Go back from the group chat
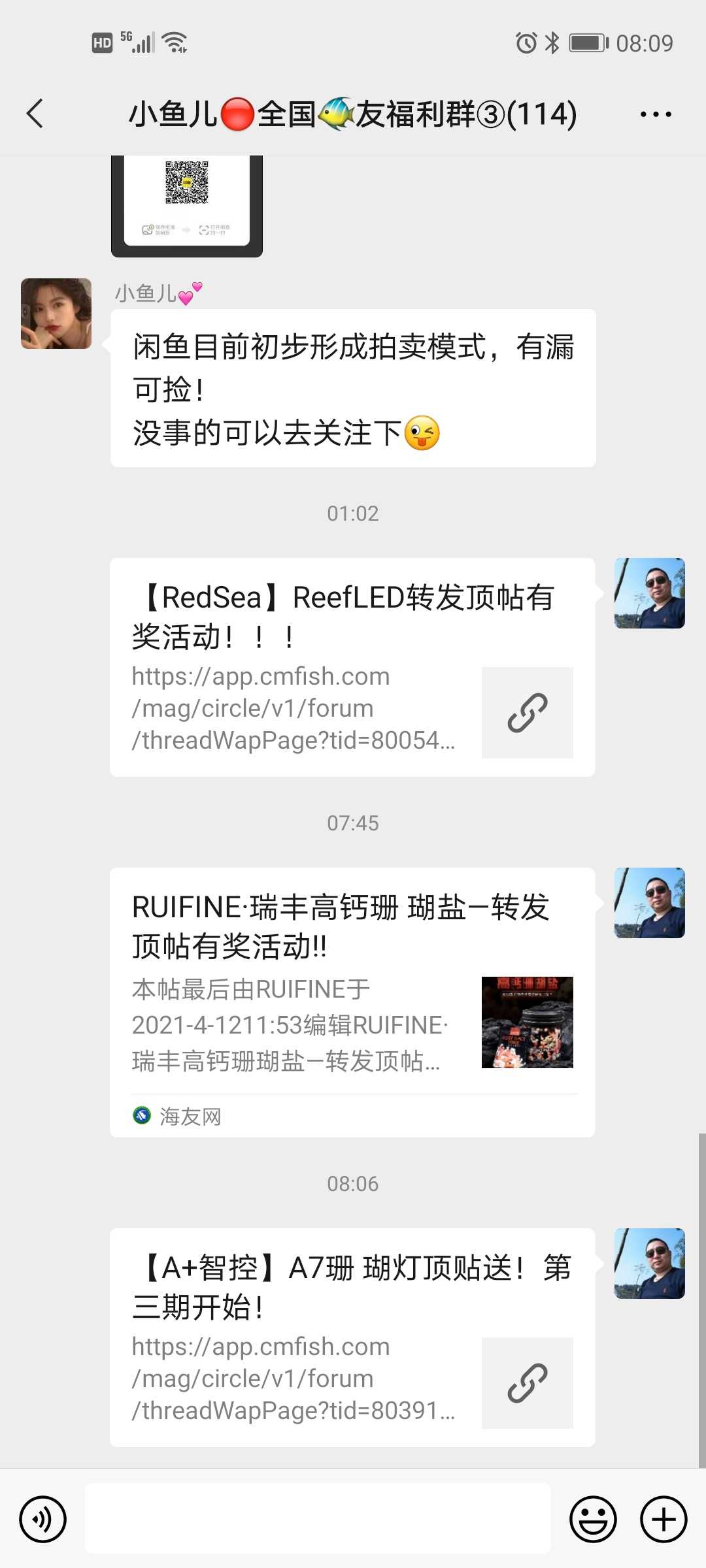The height and width of the screenshot is (1568, 706). [35, 114]
